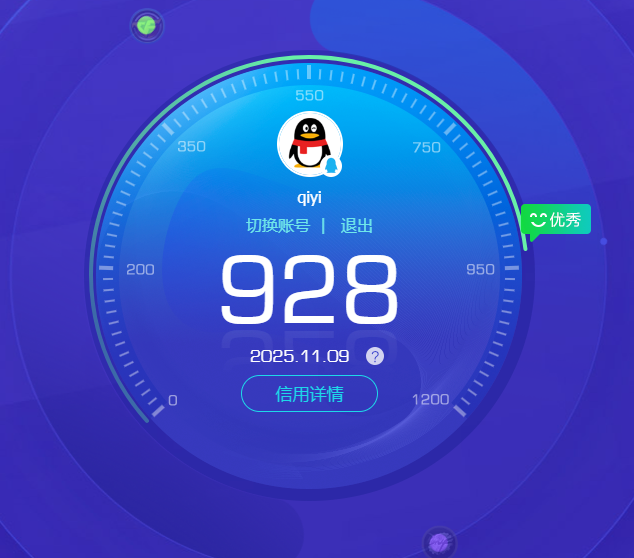Open the question mark help icon
This screenshot has width=634, height=558.
375,356
